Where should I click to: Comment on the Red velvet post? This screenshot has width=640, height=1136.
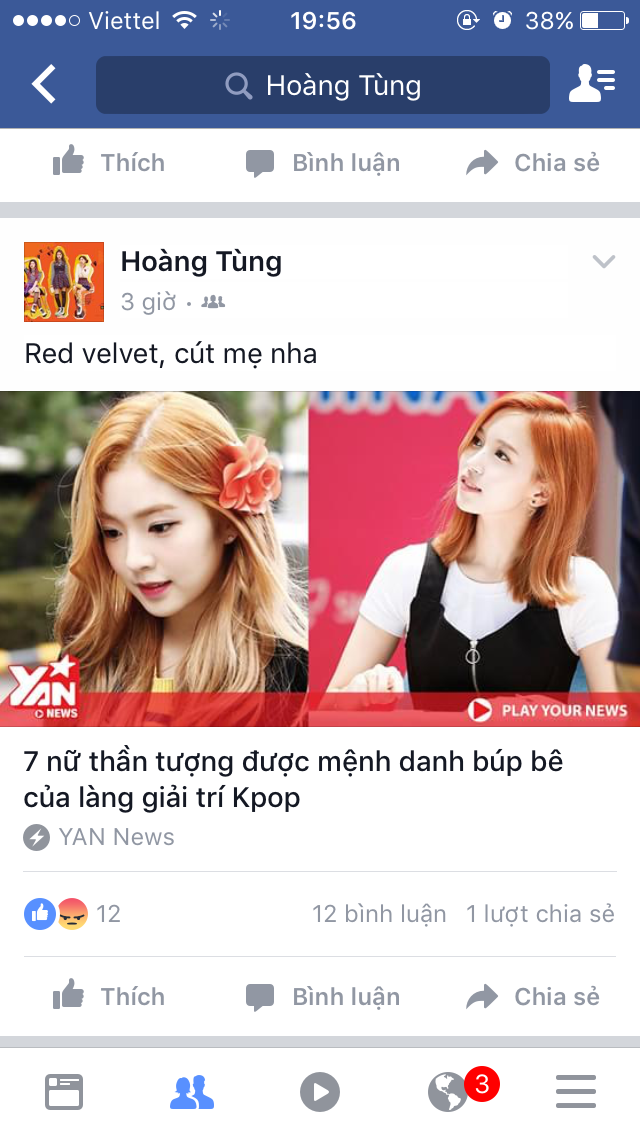click(323, 996)
